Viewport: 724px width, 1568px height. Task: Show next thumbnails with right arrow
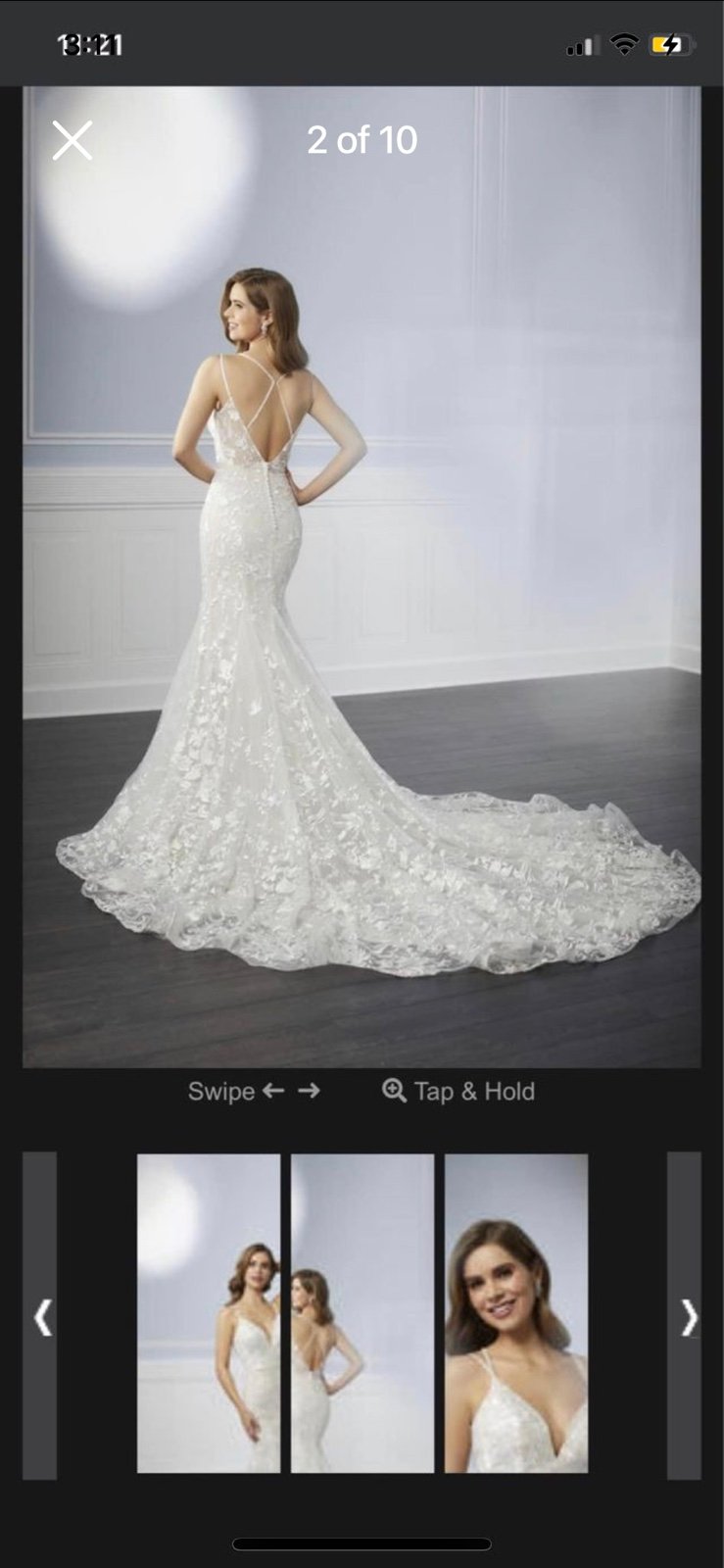685,1316
